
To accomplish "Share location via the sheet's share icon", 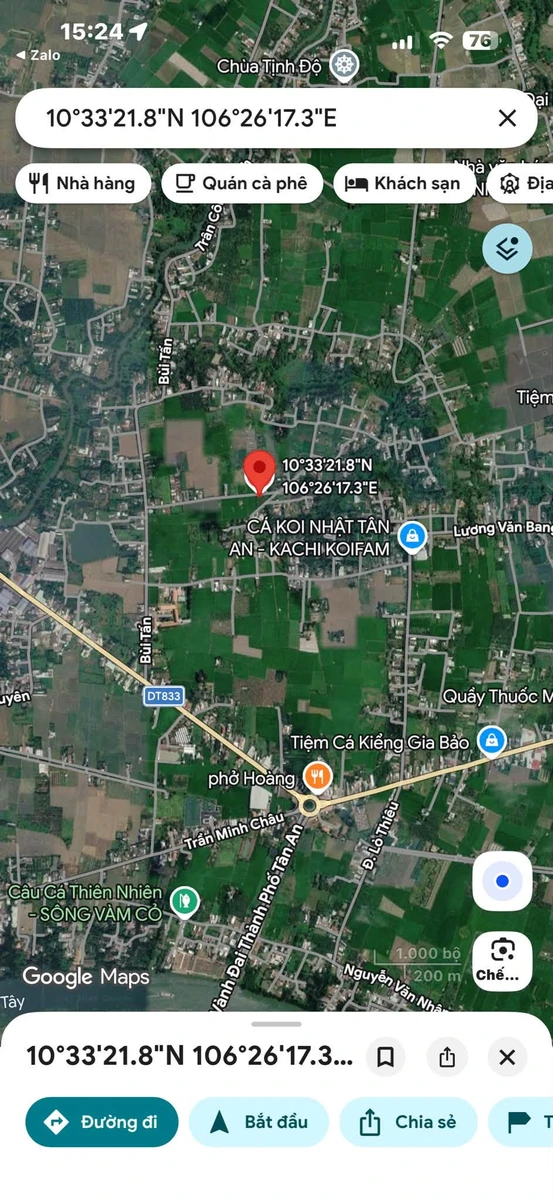I will tap(447, 1057).
